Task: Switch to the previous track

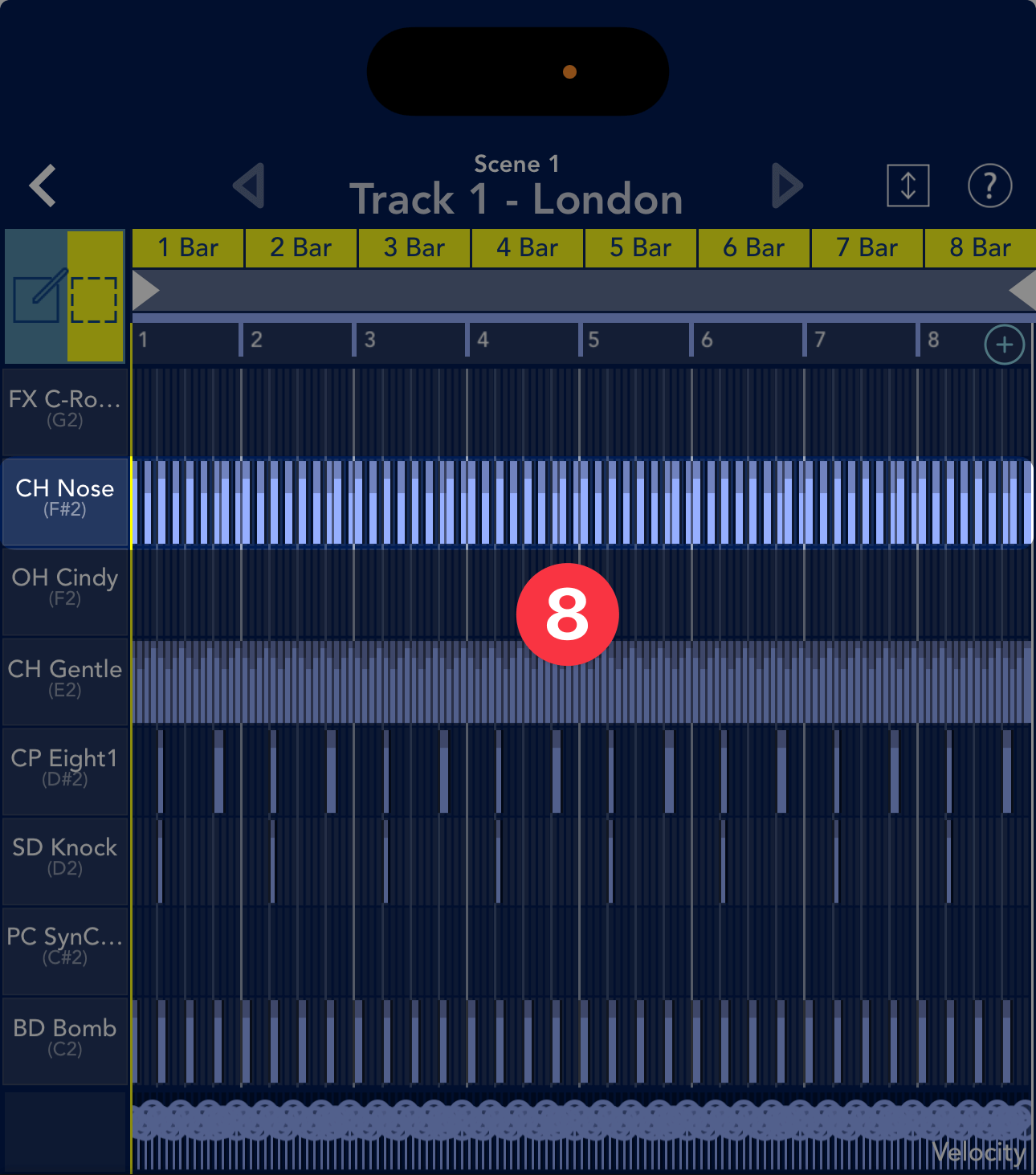Action: [x=249, y=186]
